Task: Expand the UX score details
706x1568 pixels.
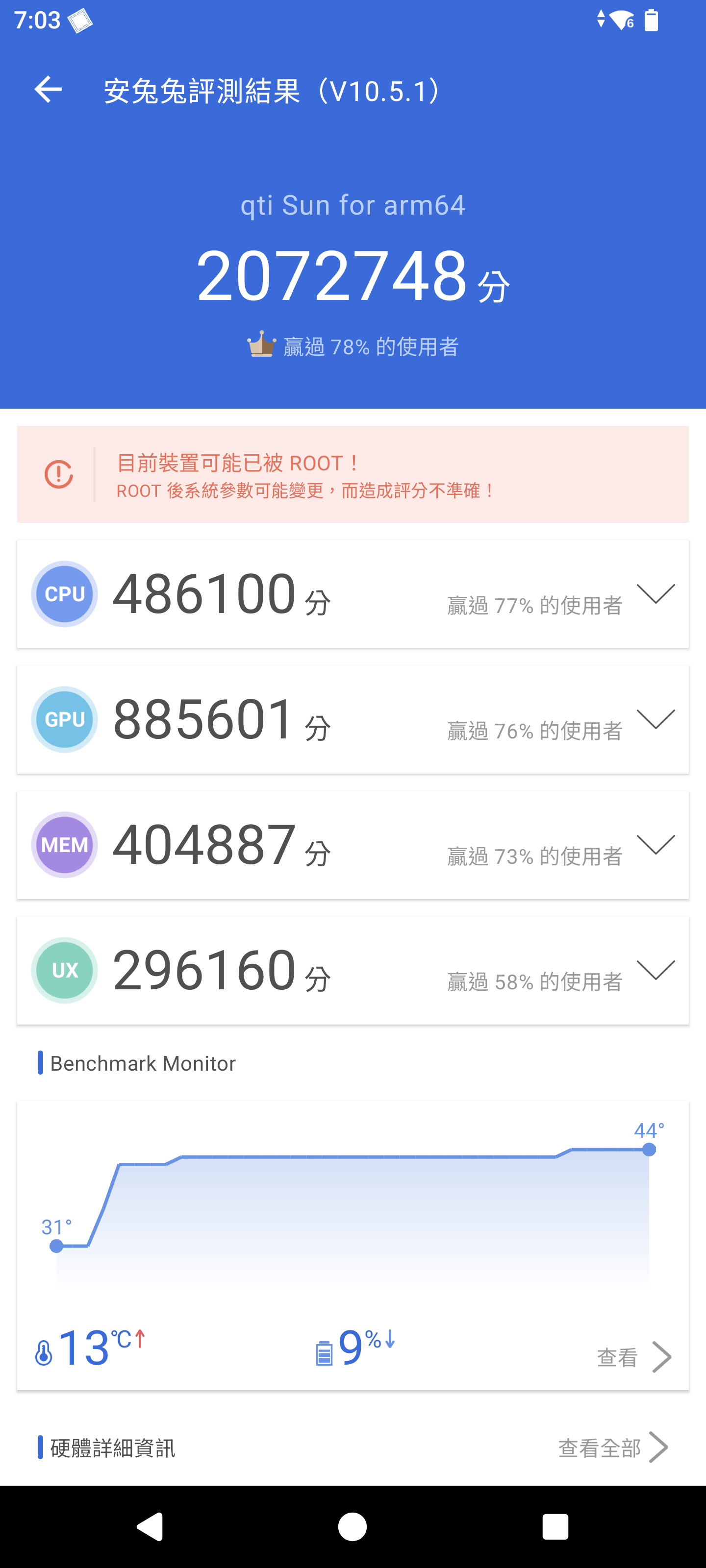Action: pos(656,970)
